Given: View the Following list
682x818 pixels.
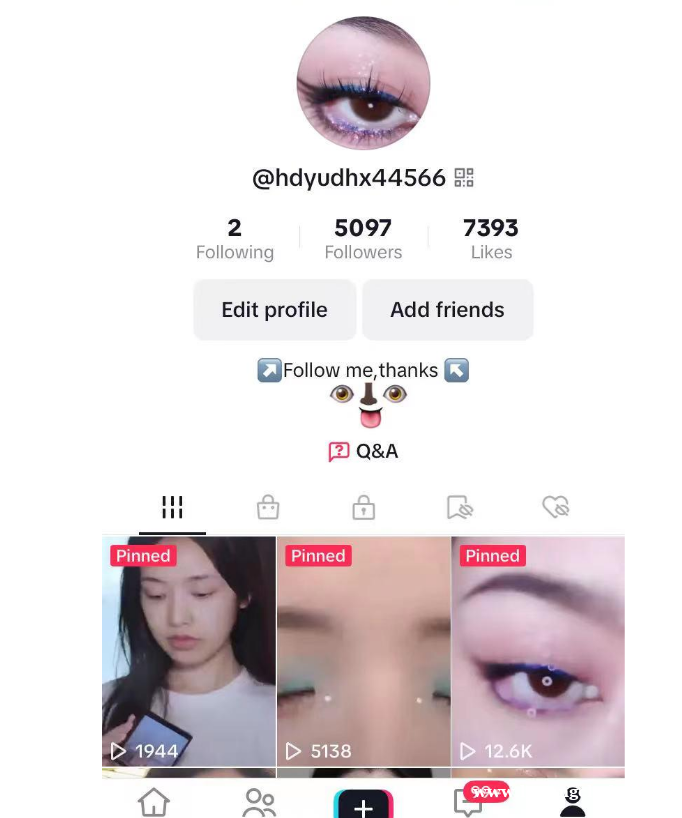Looking at the screenshot, I should pyautogui.click(x=234, y=239).
